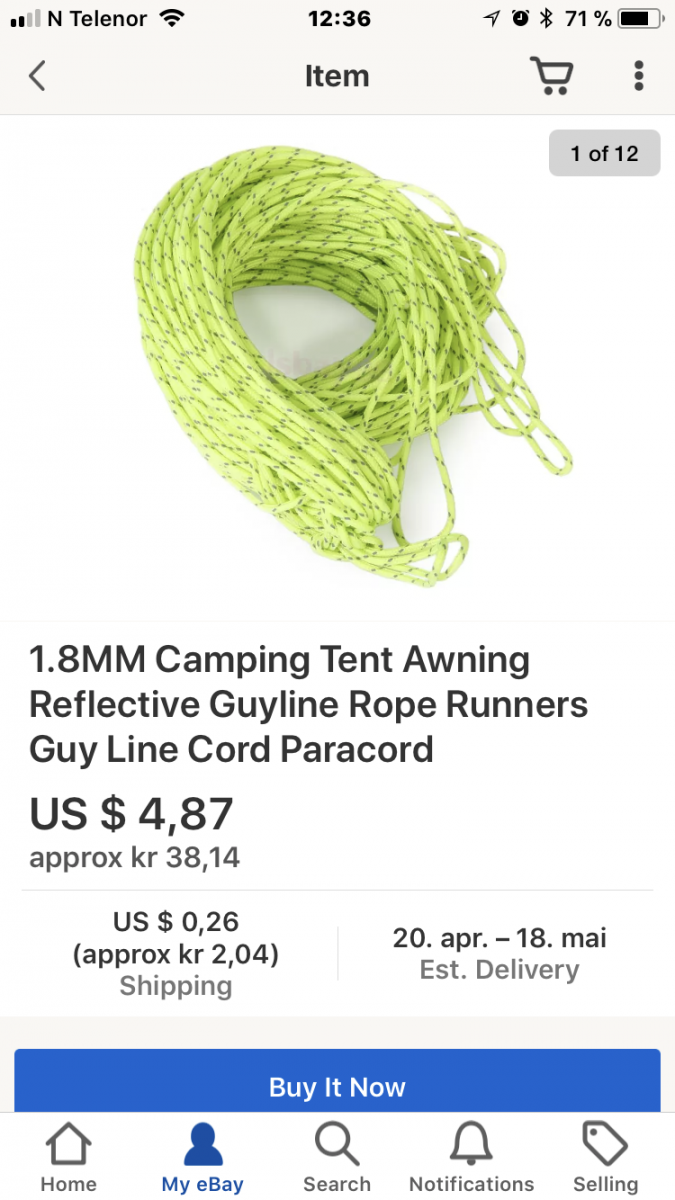Open the three-dot overflow menu
The width and height of the screenshot is (675, 1200).
639,76
